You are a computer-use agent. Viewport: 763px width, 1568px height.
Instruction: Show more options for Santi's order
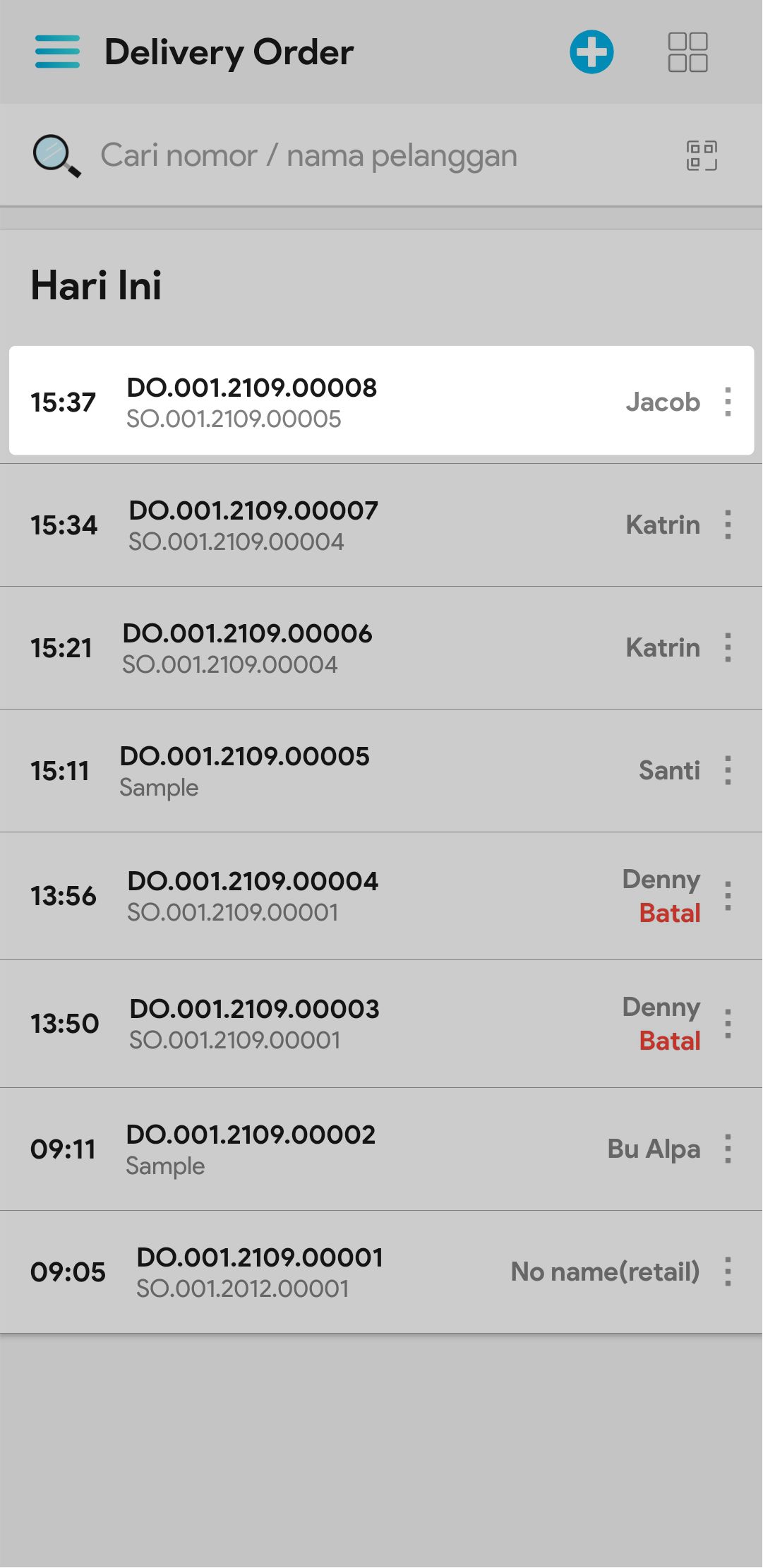728,770
